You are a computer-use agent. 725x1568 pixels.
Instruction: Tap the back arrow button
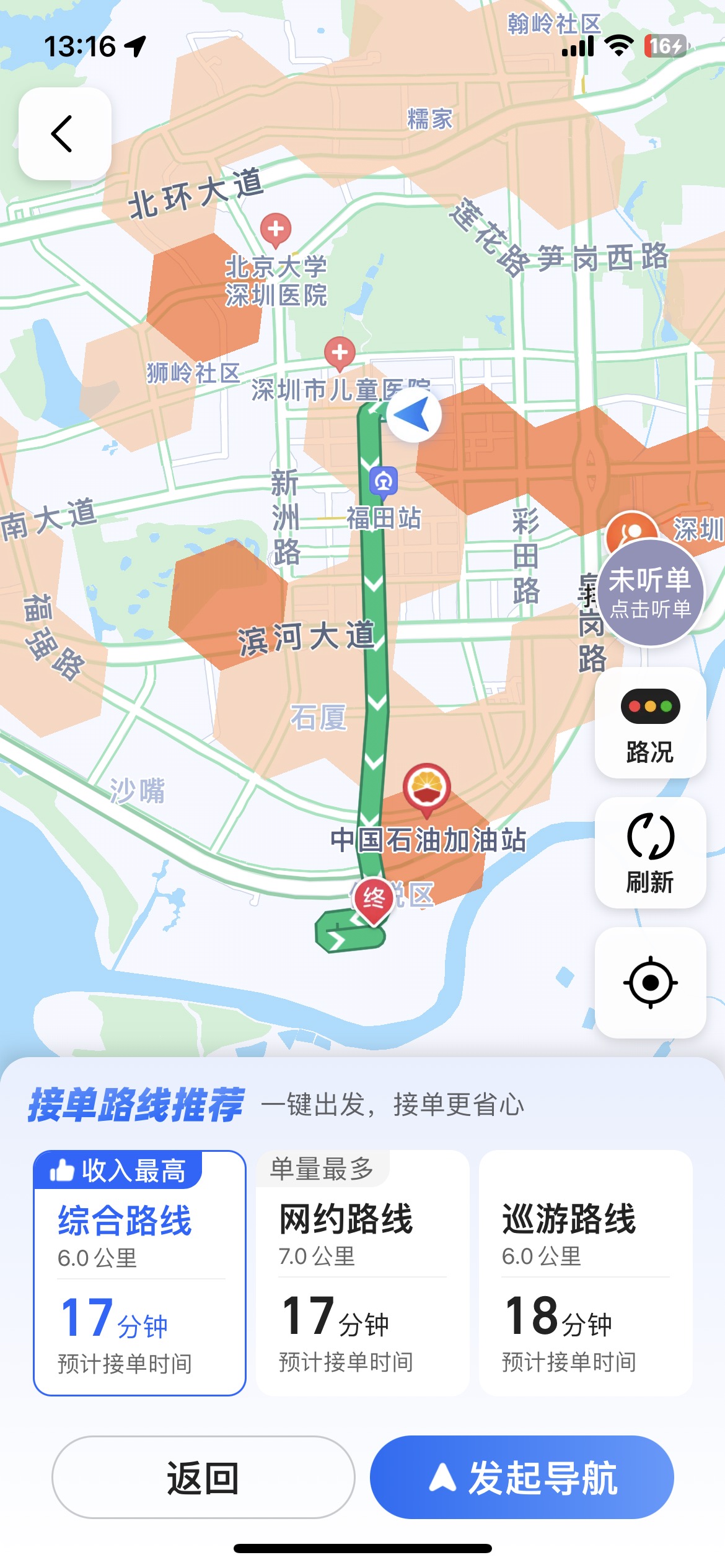[x=64, y=134]
